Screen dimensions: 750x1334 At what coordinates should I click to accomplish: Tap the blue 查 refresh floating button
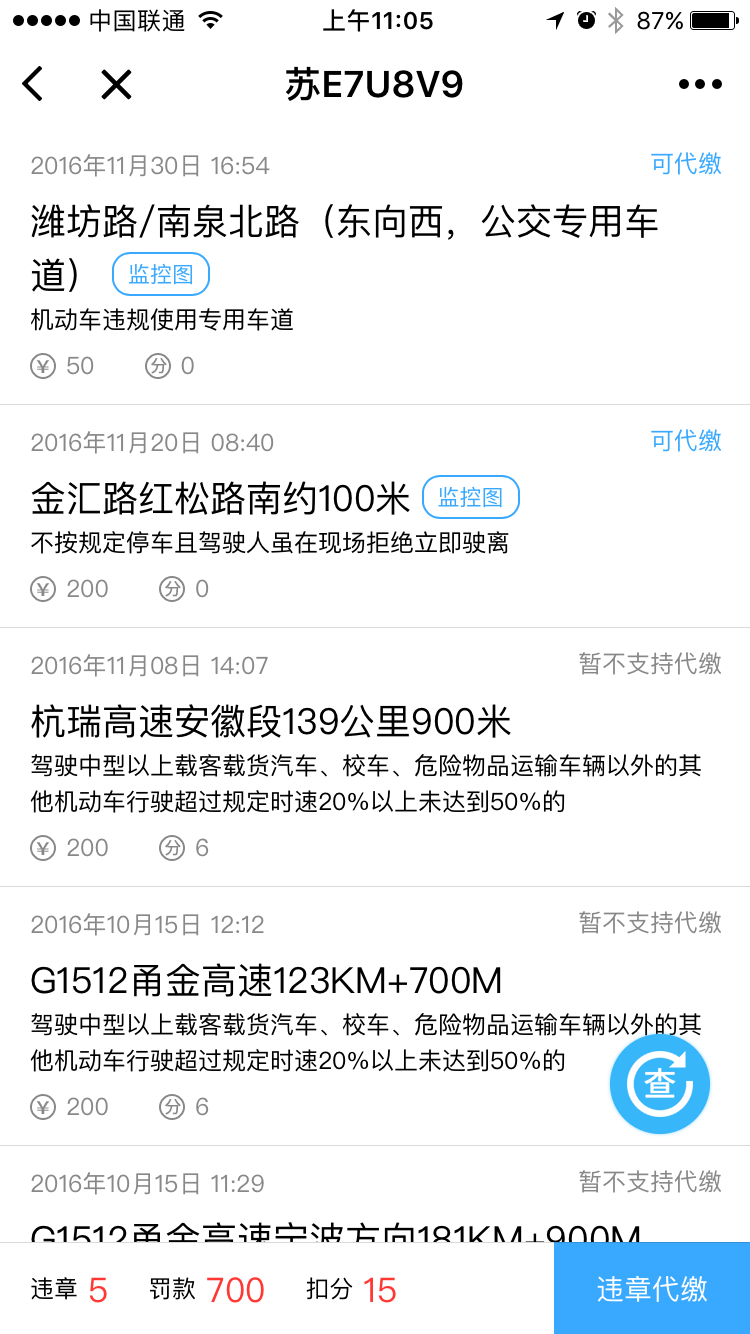point(660,1084)
